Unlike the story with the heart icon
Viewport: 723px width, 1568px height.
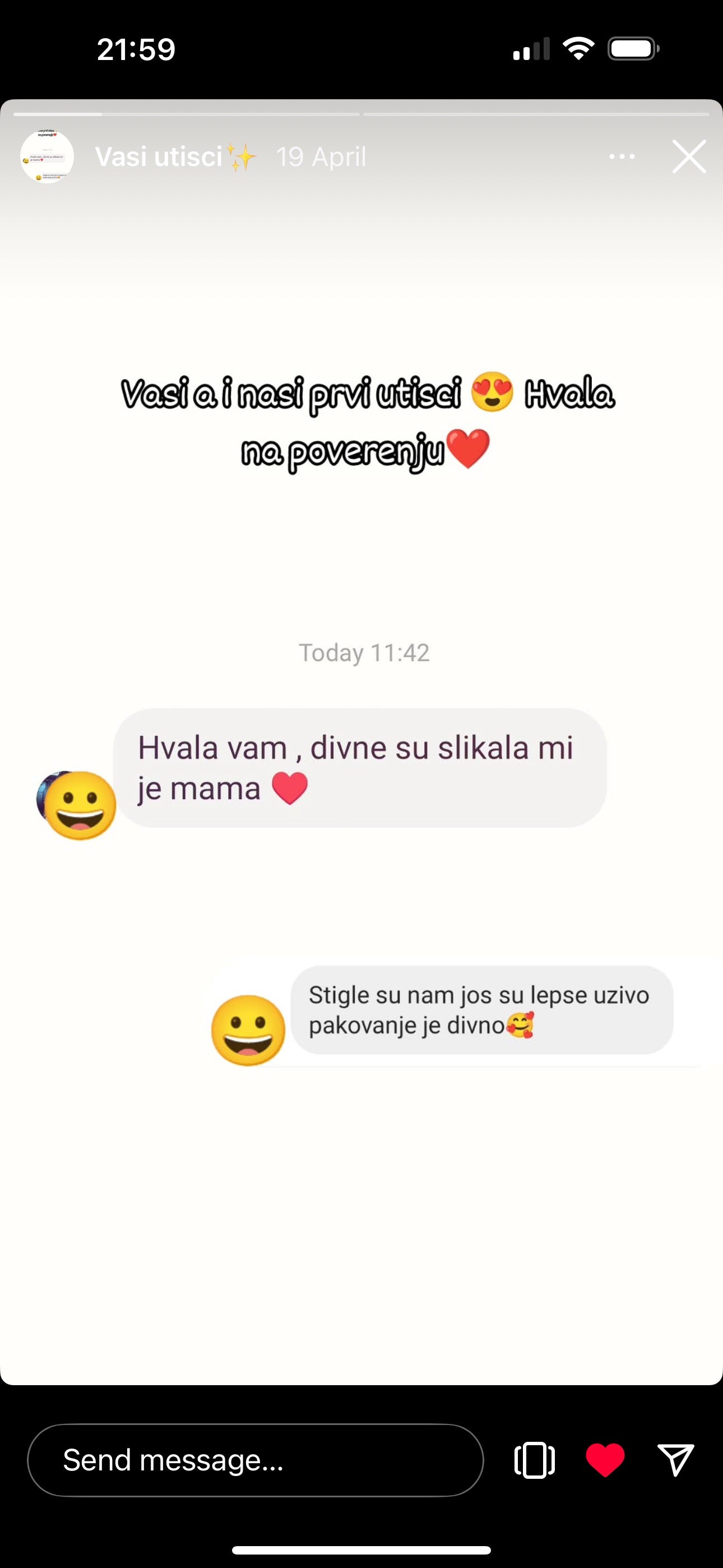(604, 1460)
